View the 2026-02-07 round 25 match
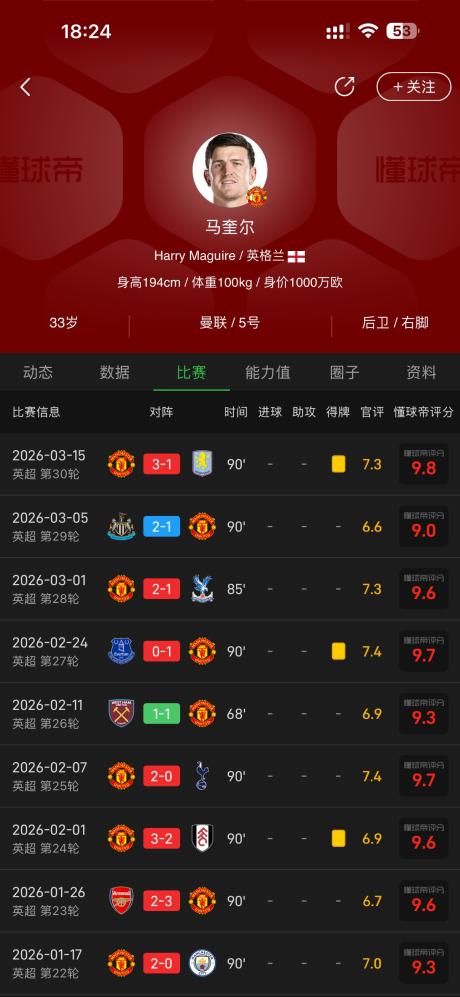 (x=230, y=776)
